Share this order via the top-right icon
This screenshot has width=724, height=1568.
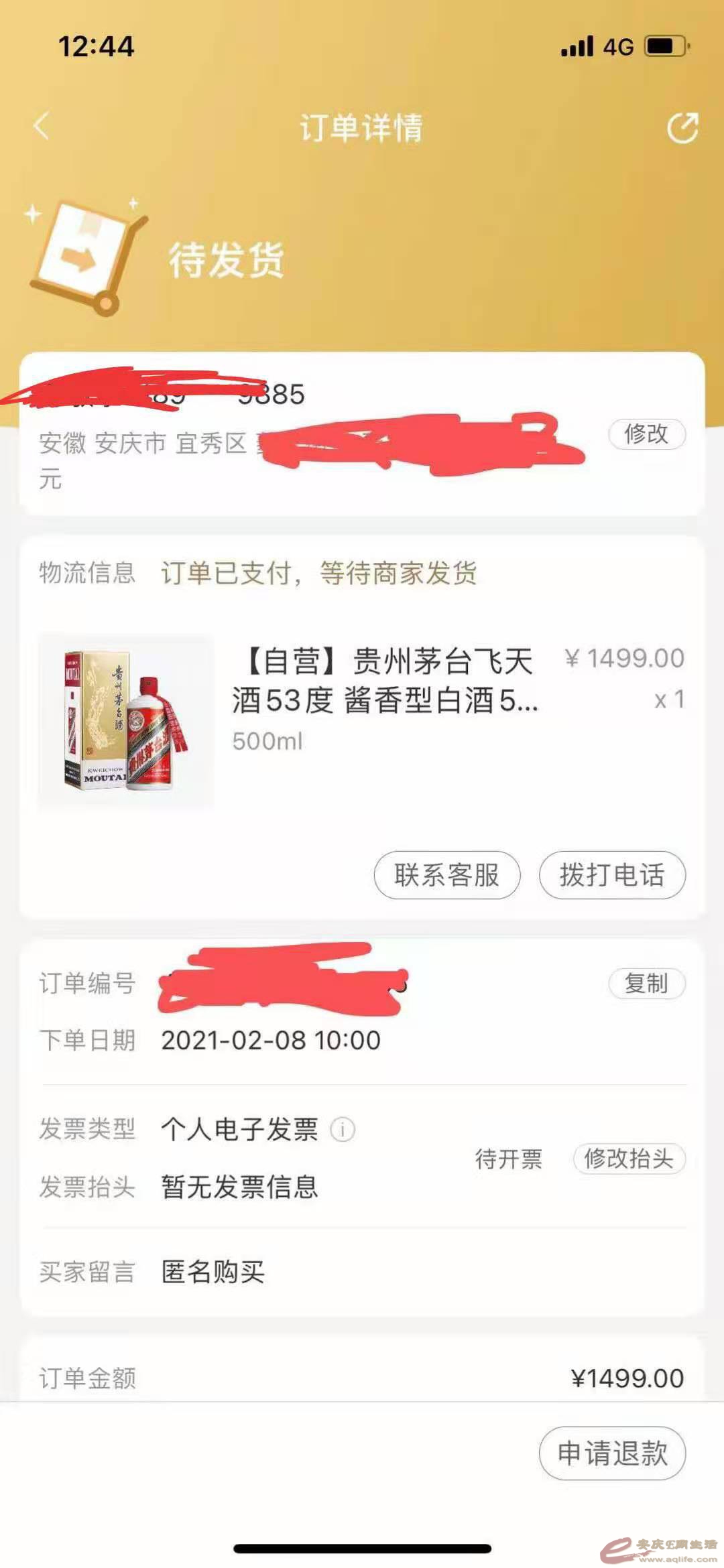(682, 127)
